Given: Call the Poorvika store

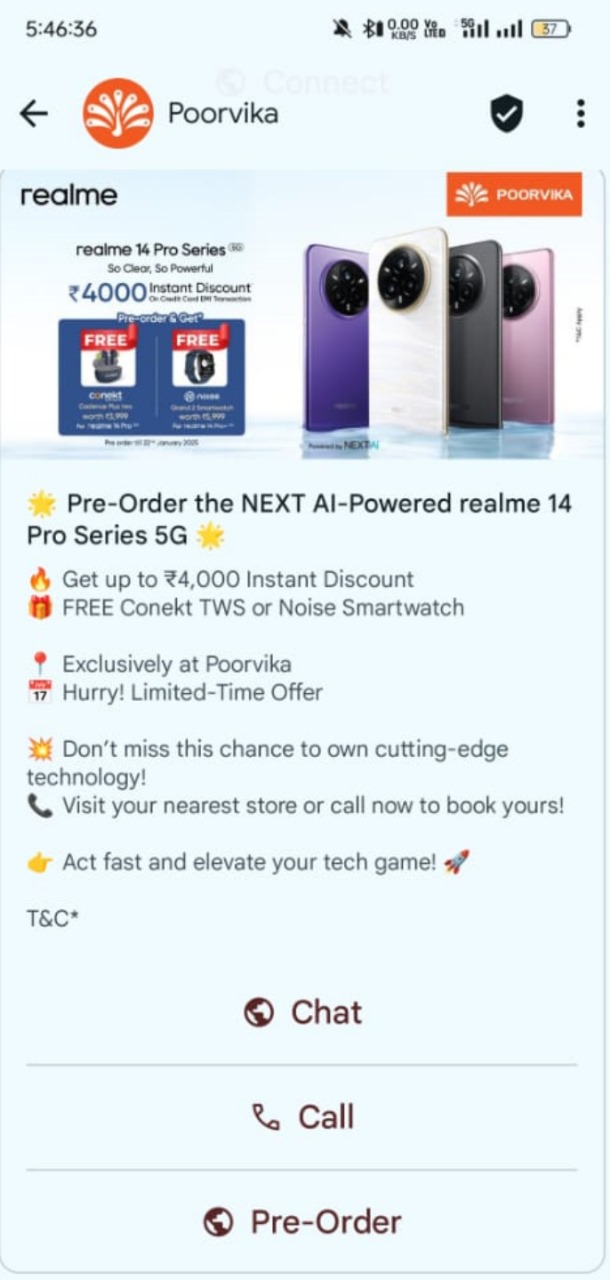Looking at the screenshot, I should [303, 1117].
